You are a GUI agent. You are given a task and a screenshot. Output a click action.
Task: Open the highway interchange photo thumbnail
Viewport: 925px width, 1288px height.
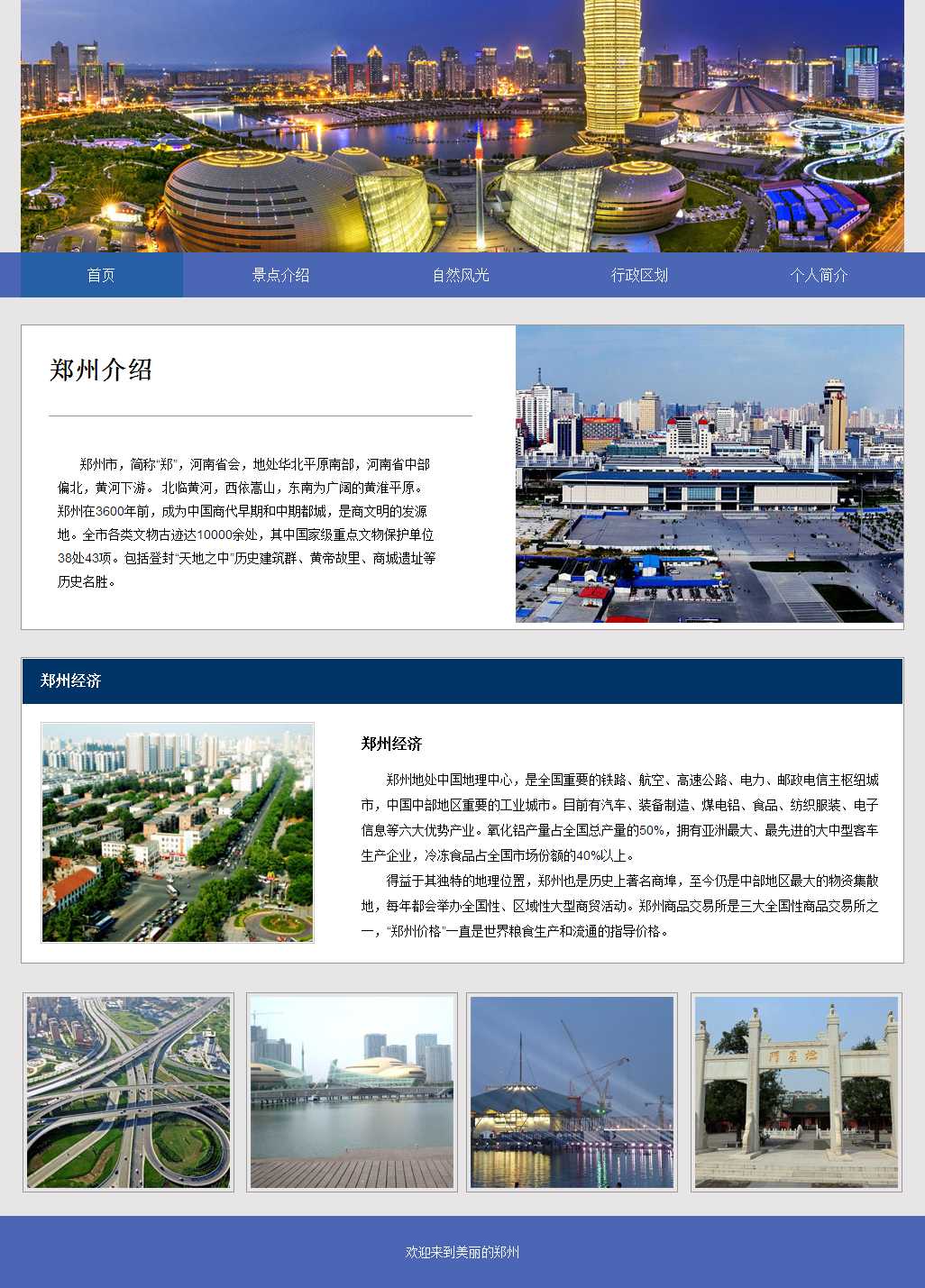tap(128, 1092)
